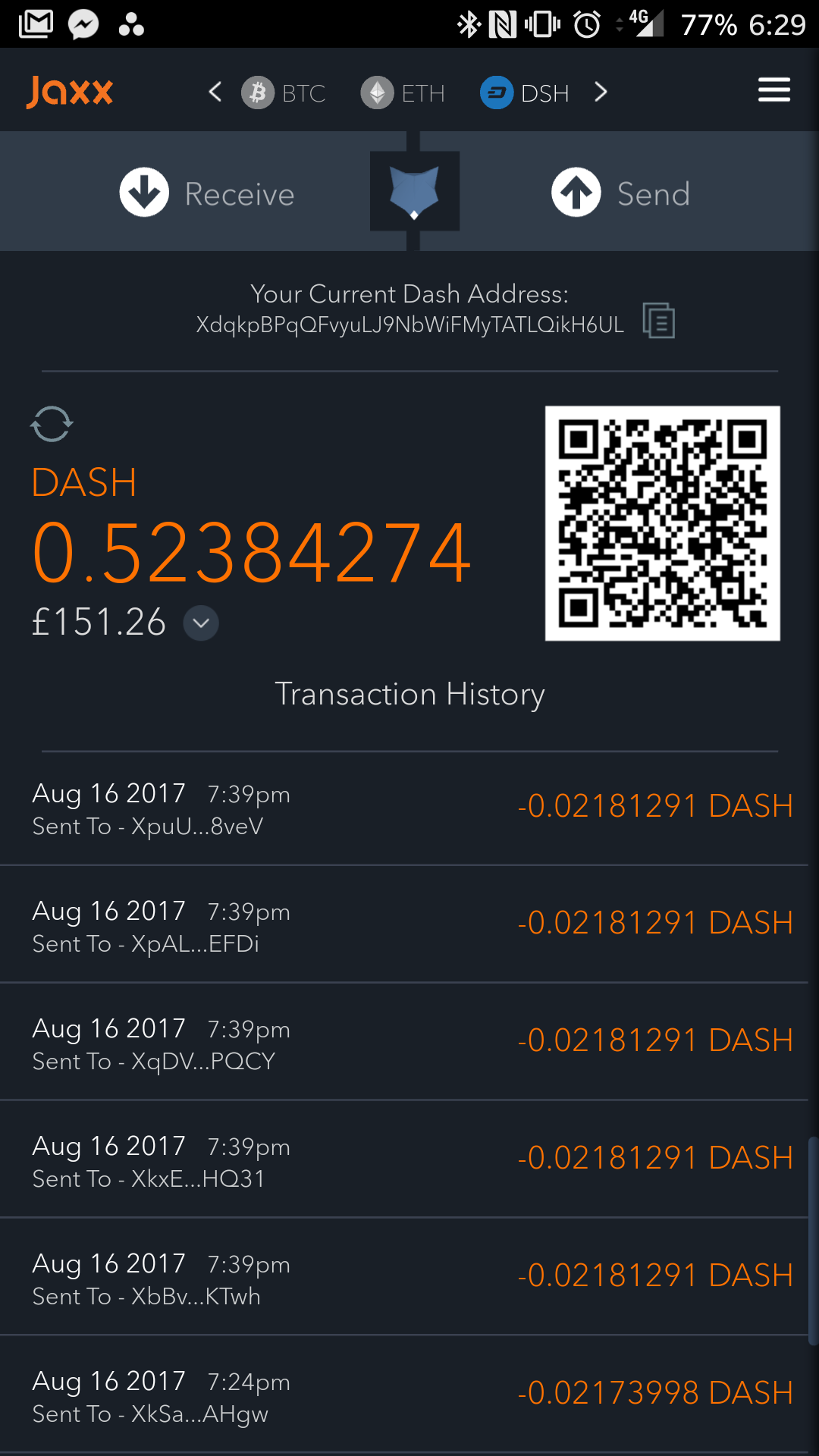The image size is (819, 1456).
Task: Show next coins with right arrow
Action: point(601,93)
